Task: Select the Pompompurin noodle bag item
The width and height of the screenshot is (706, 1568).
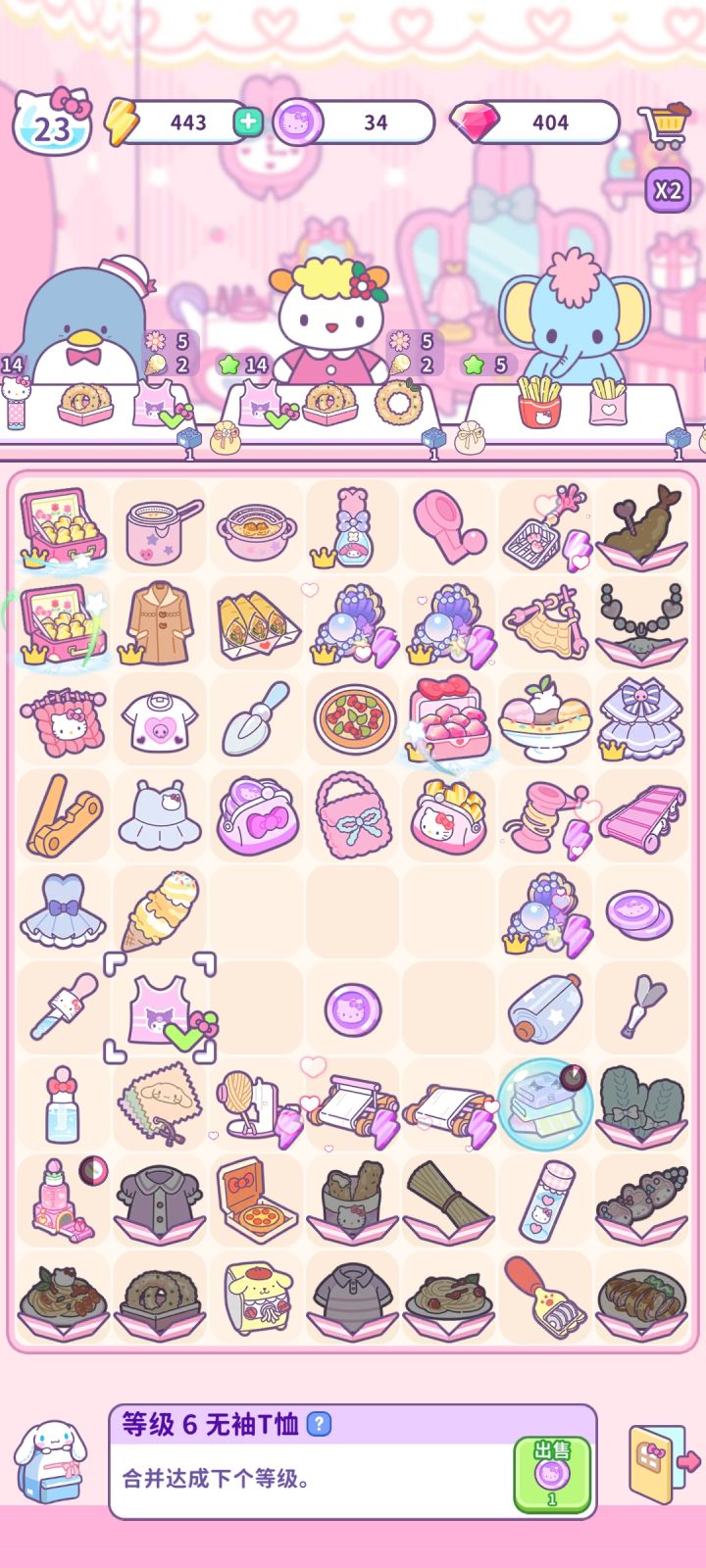Action: coord(255,1298)
